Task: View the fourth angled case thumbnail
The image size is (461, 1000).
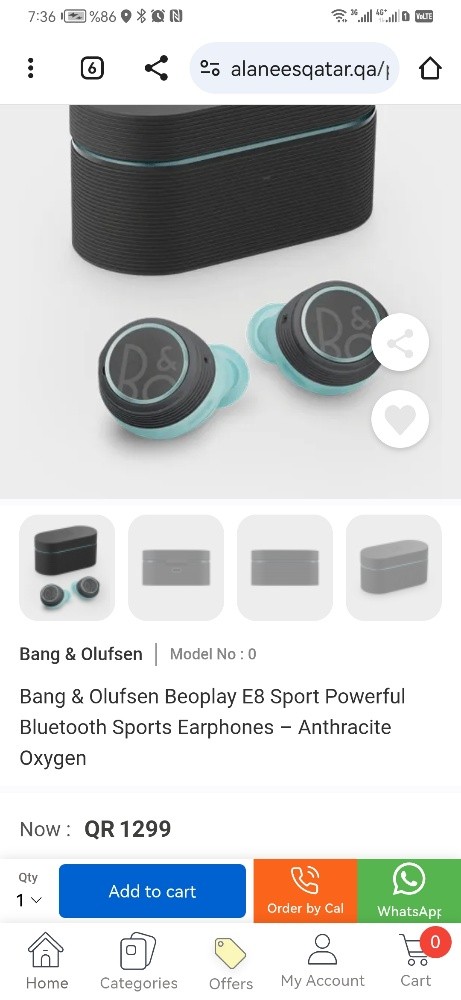Action: pyautogui.click(x=394, y=568)
